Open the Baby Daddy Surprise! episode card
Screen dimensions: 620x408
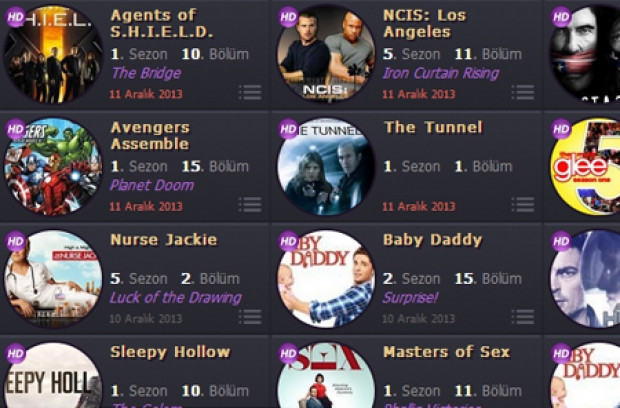(432, 241)
